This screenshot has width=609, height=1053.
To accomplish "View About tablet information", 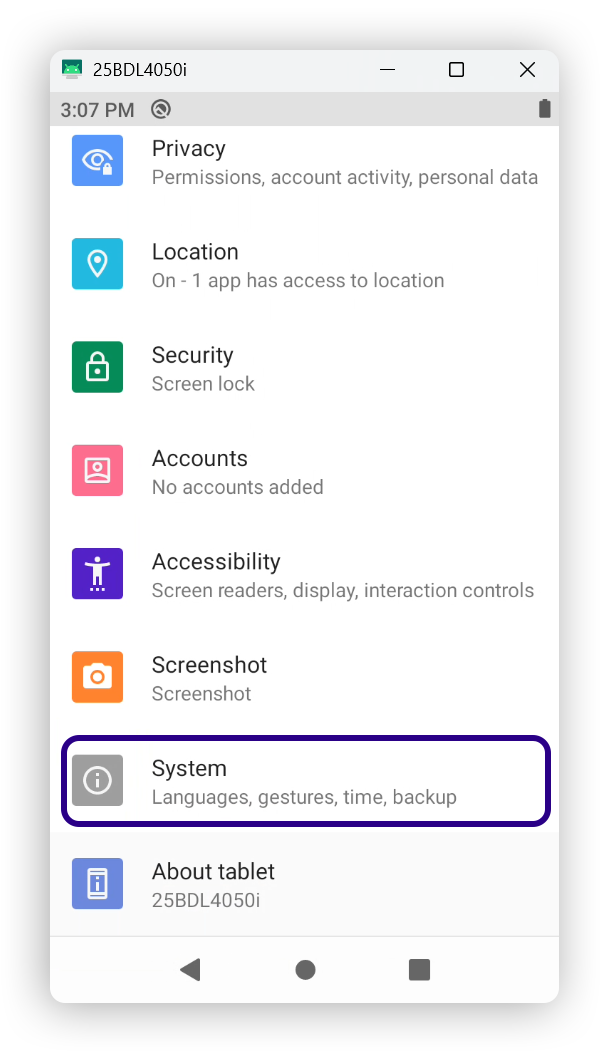I will click(x=304, y=885).
